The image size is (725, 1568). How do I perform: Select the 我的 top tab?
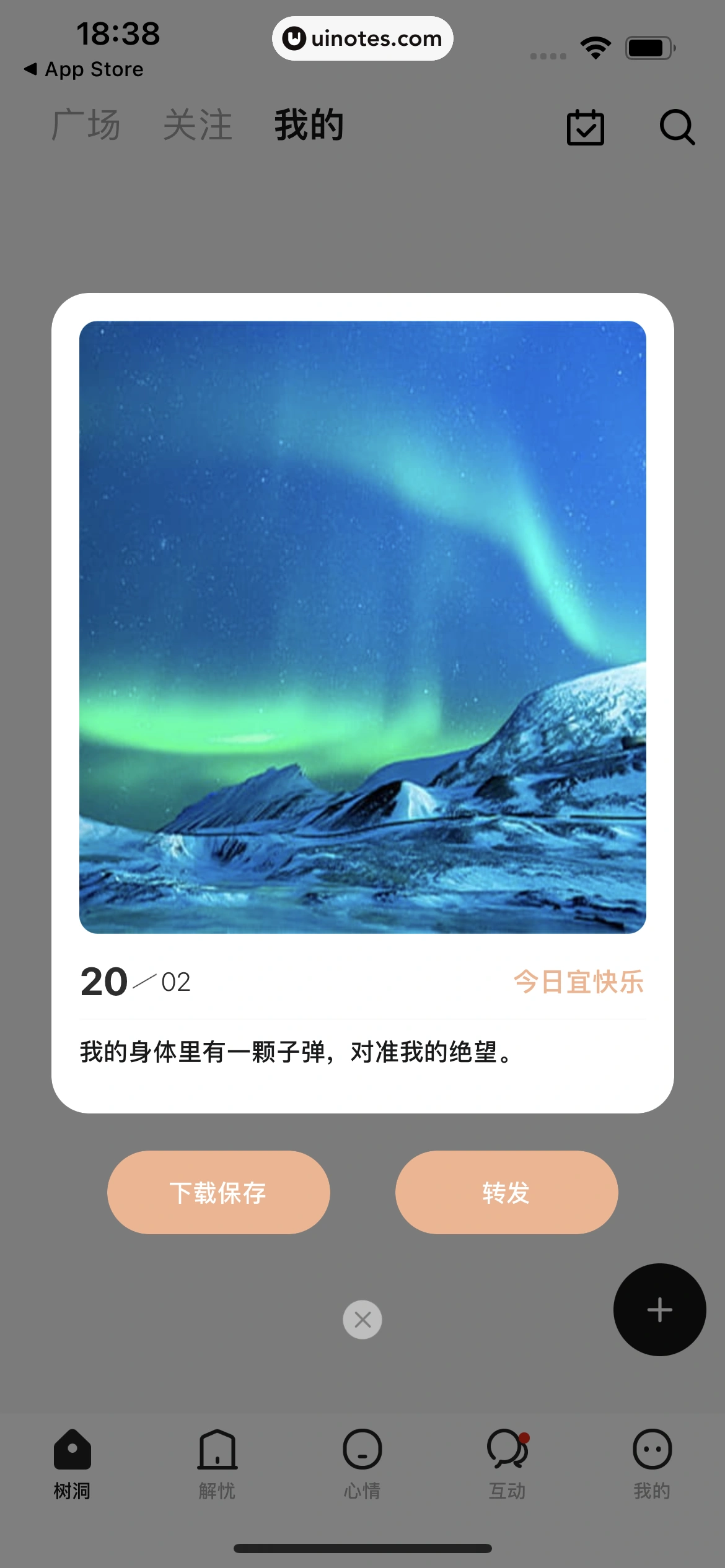309,125
